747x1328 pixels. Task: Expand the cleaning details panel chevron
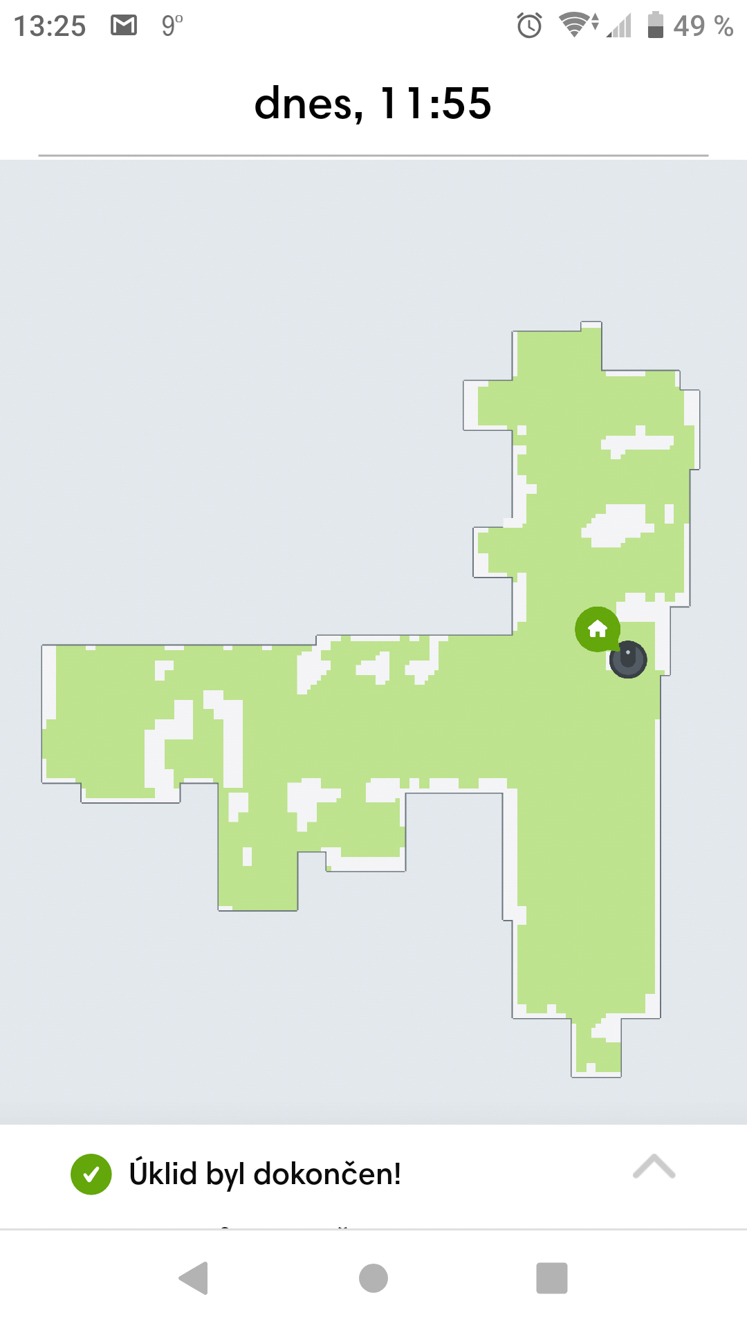click(x=654, y=1167)
